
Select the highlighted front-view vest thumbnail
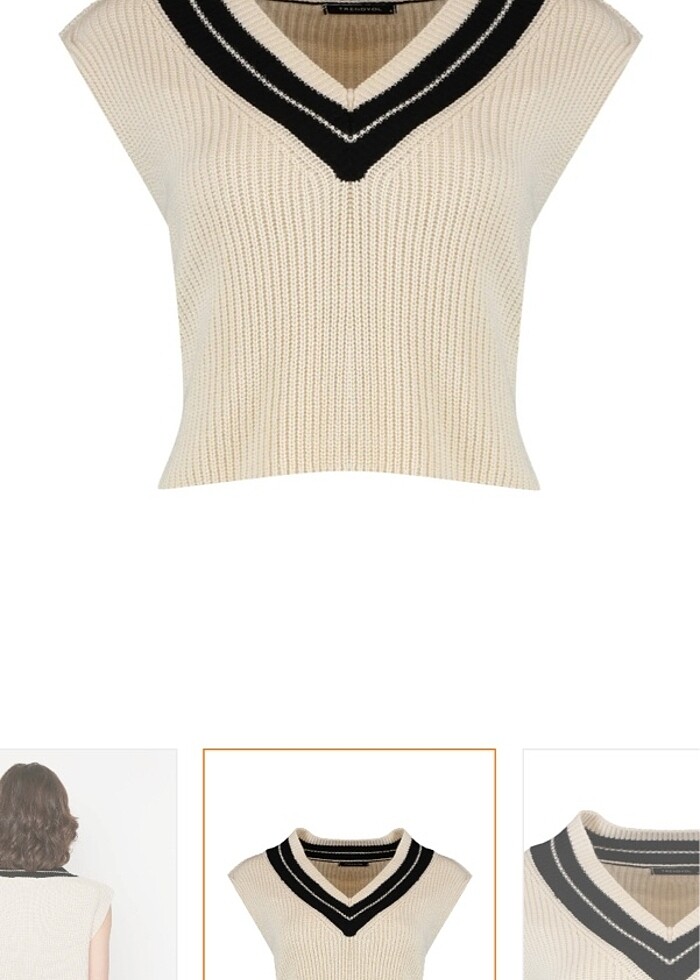point(349,865)
